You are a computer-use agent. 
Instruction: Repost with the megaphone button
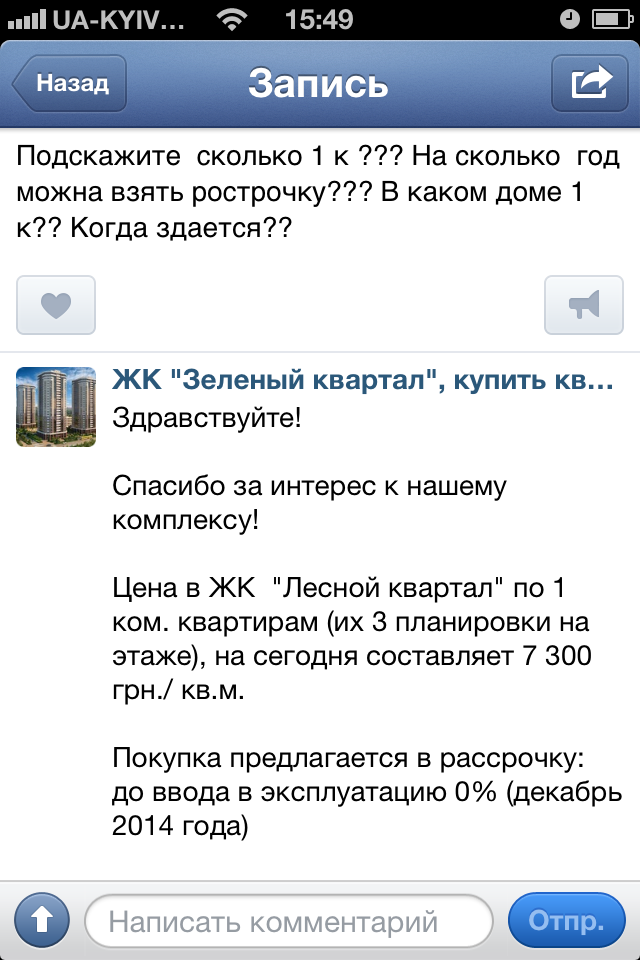click(x=583, y=305)
